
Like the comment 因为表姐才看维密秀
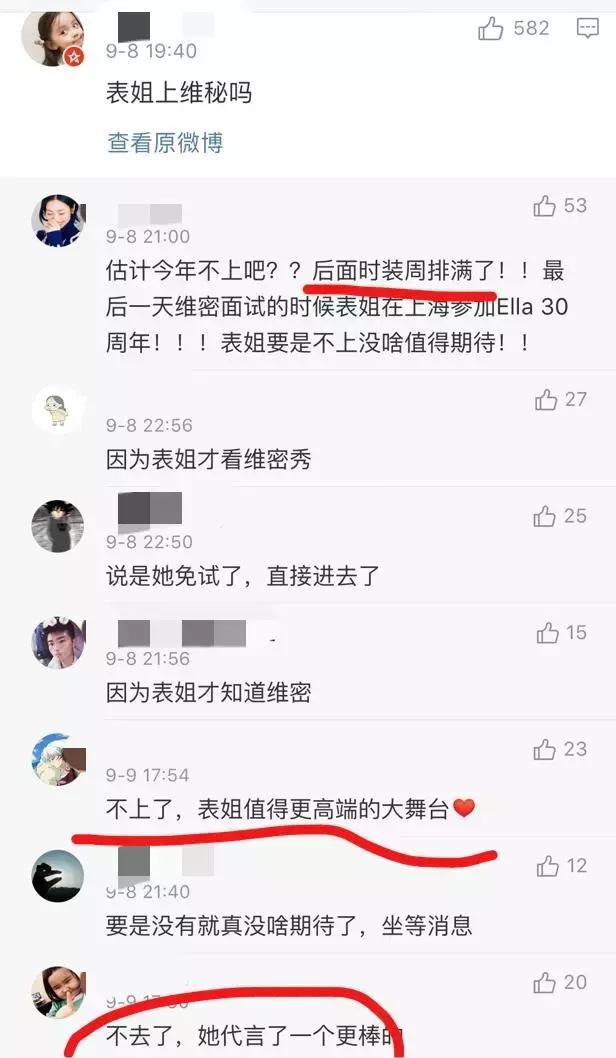545,400
